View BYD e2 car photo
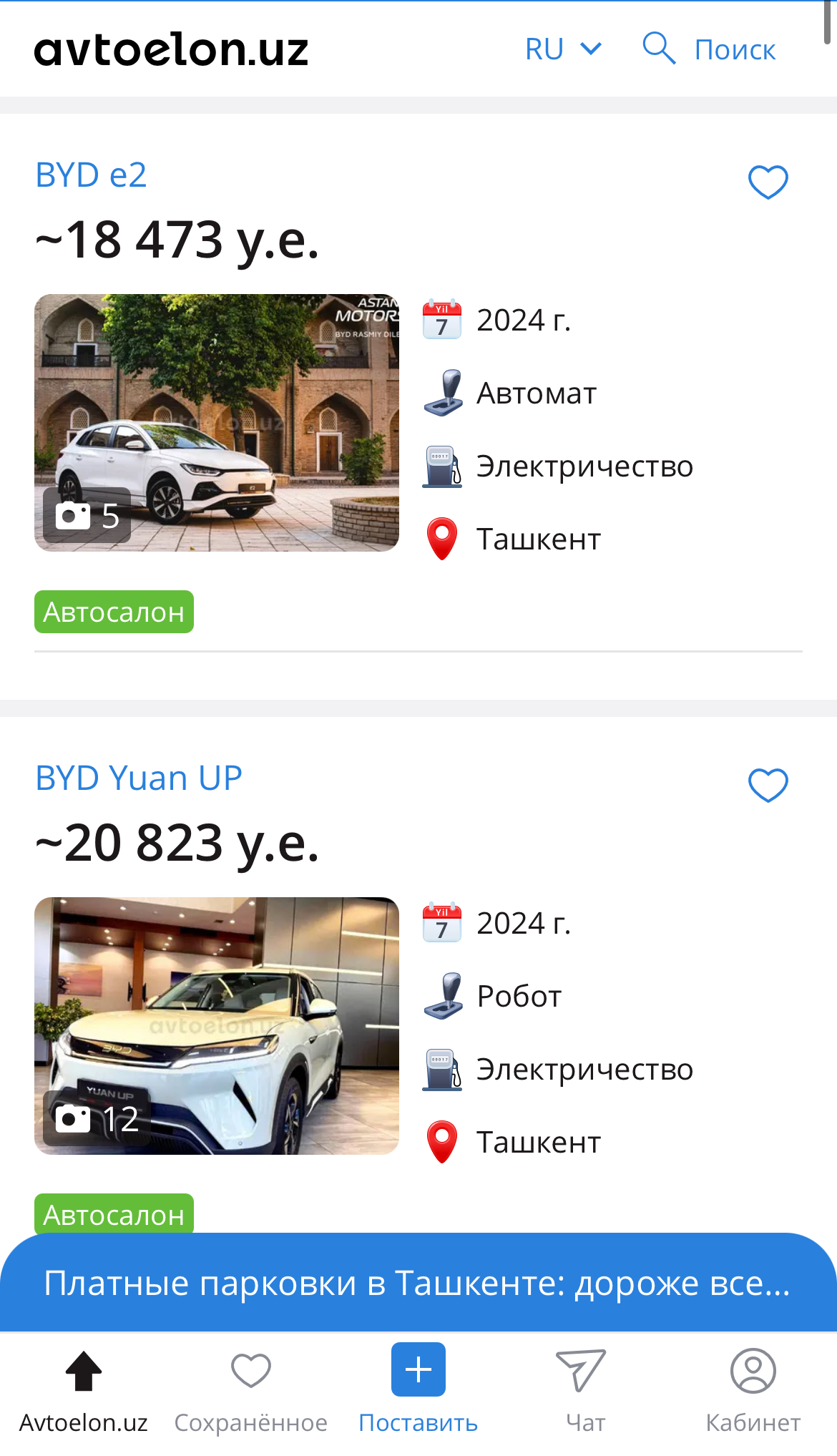Viewport: 837px width, 1456px height. pyautogui.click(x=216, y=422)
